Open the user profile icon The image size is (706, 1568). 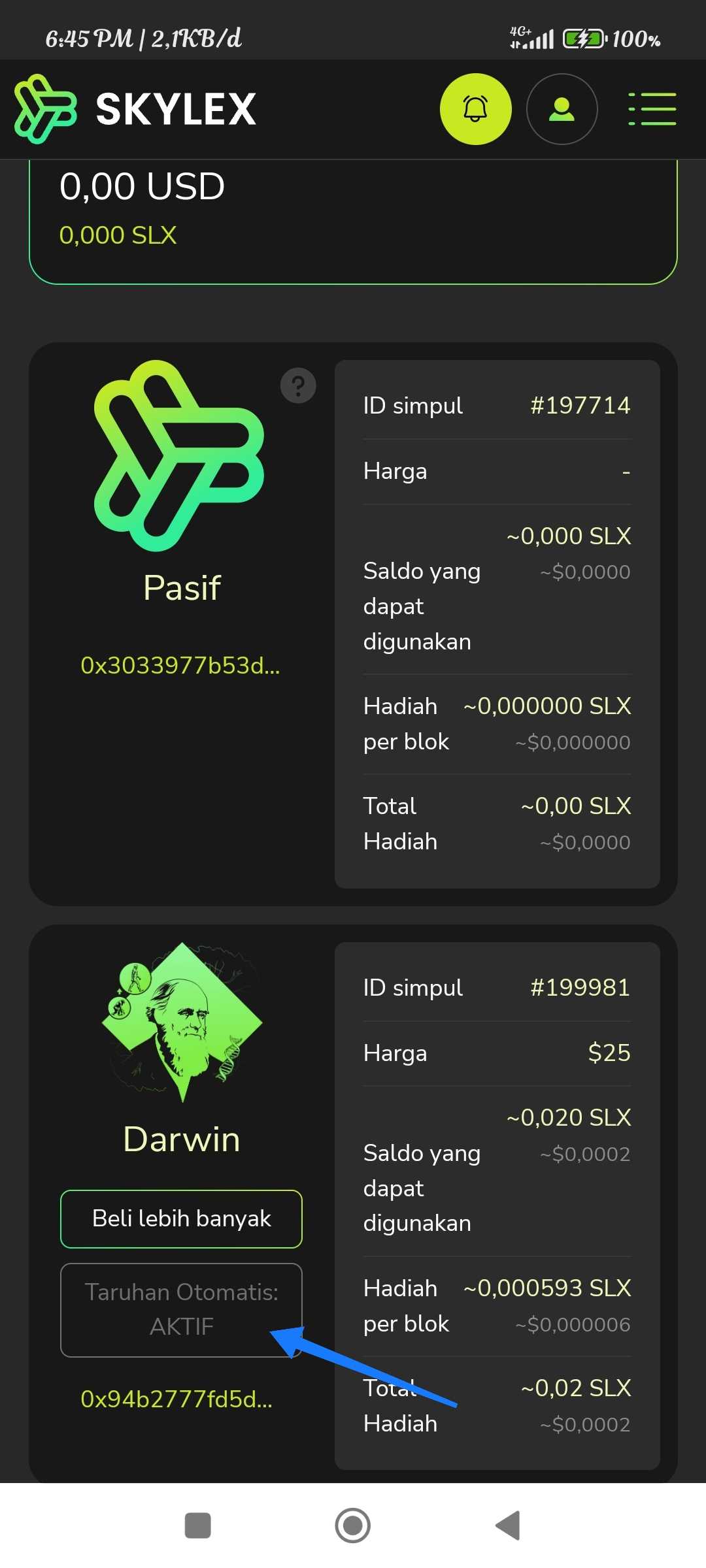tap(562, 109)
